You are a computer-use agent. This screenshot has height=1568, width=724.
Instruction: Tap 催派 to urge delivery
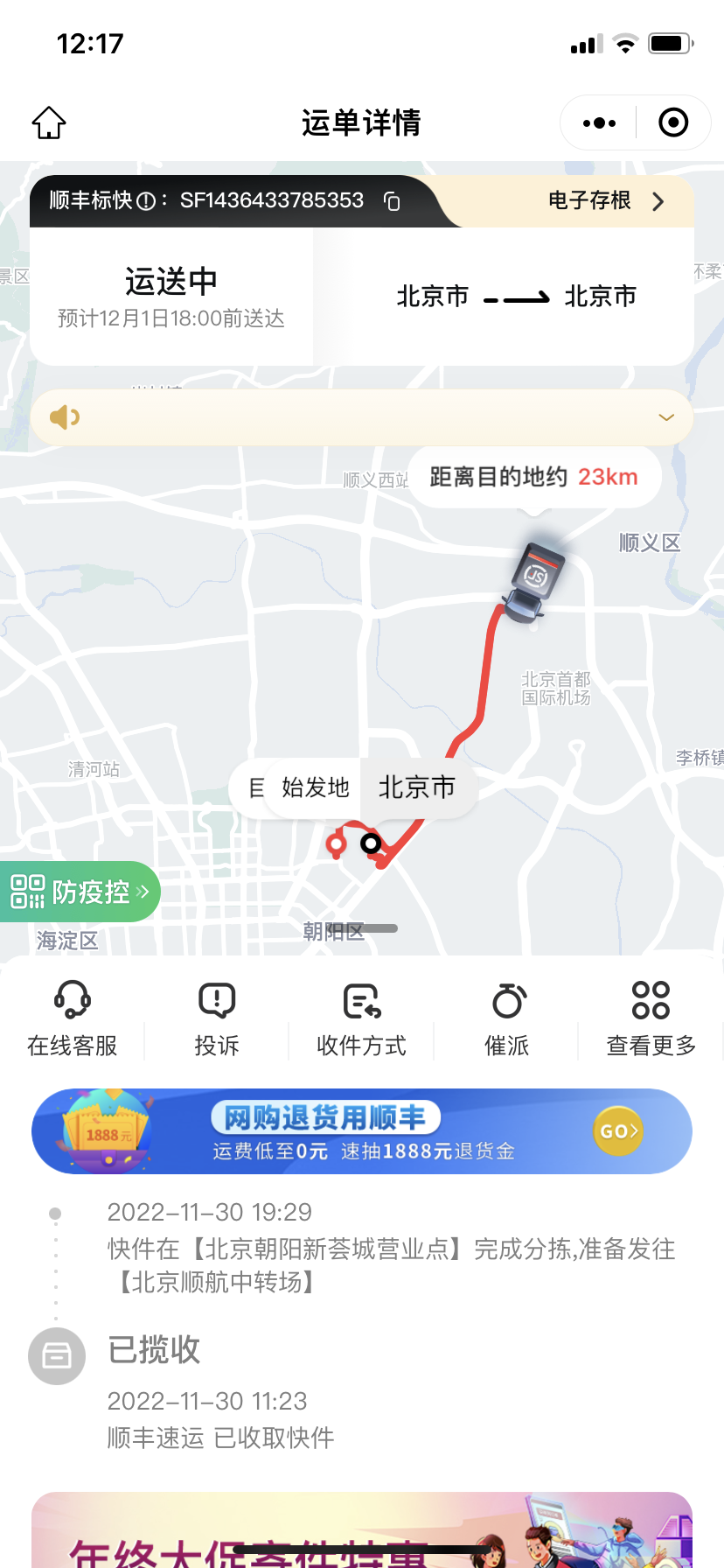point(507,1018)
